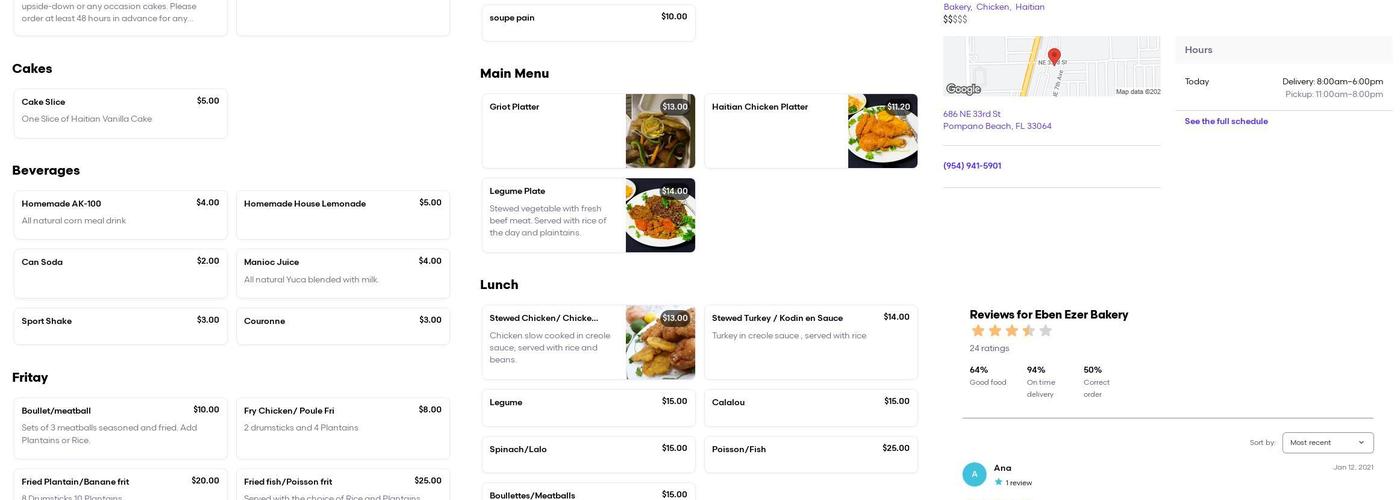This screenshot has width=1400, height=500.
Task: Choose Fry Chicken / Poule Fri
Action: [x=342, y=429]
